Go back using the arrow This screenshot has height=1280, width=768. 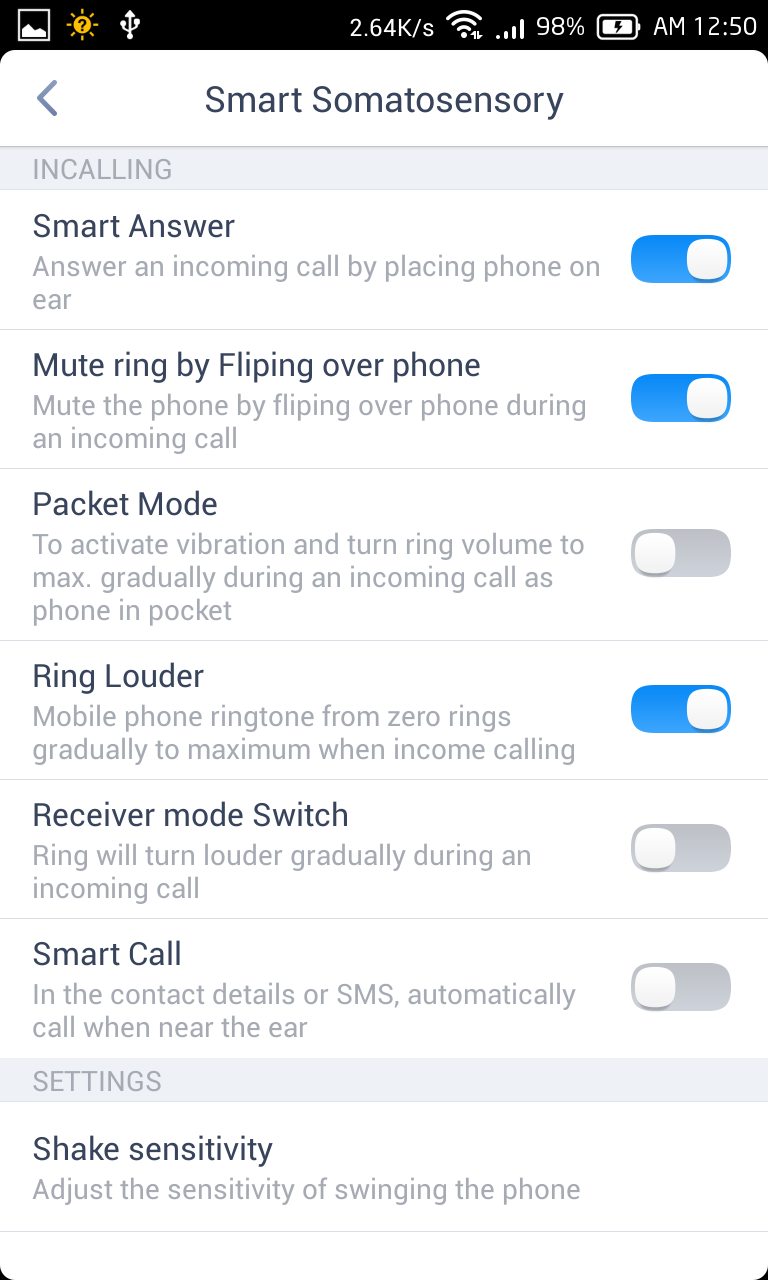pyautogui.click(x=47, y=99)
